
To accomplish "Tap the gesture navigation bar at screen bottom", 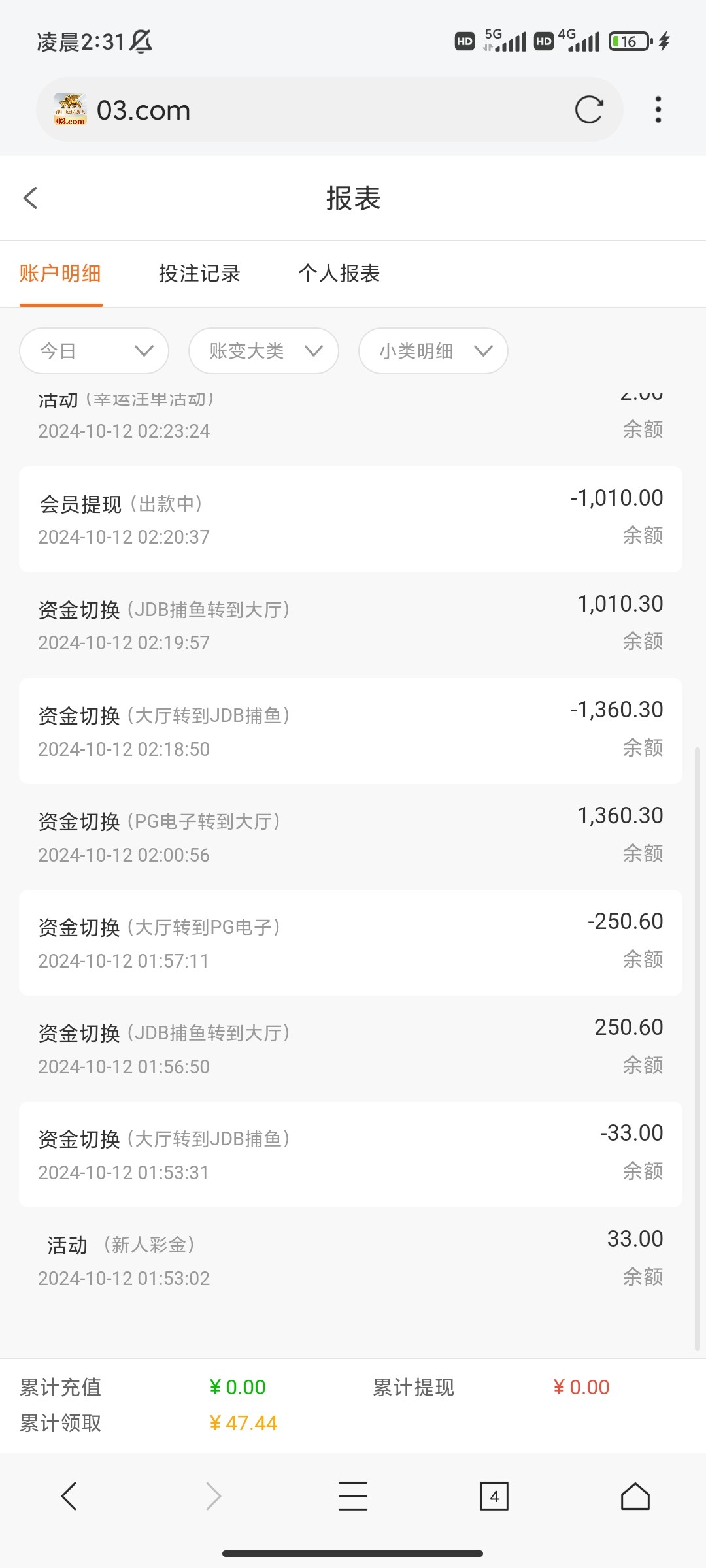I will click(353, 1551).
